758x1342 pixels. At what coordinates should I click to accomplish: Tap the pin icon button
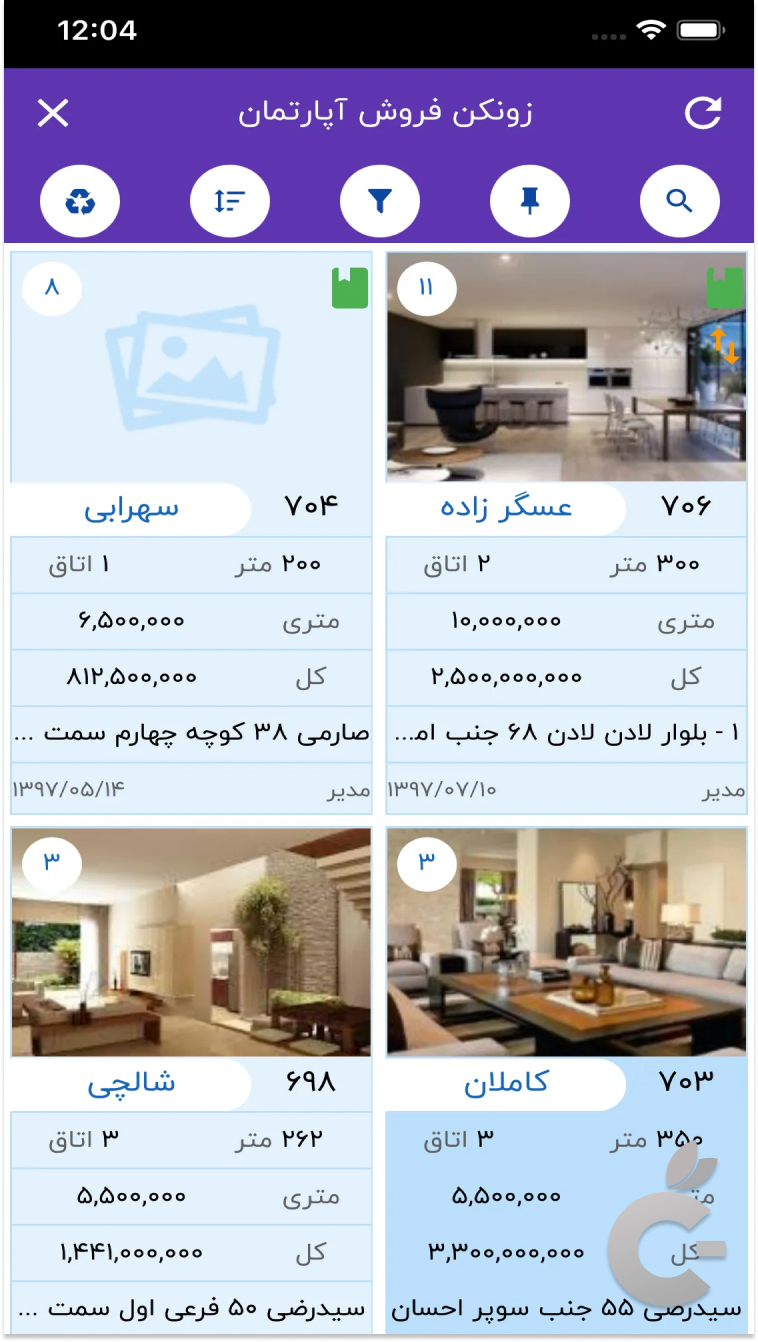[529, 201]
